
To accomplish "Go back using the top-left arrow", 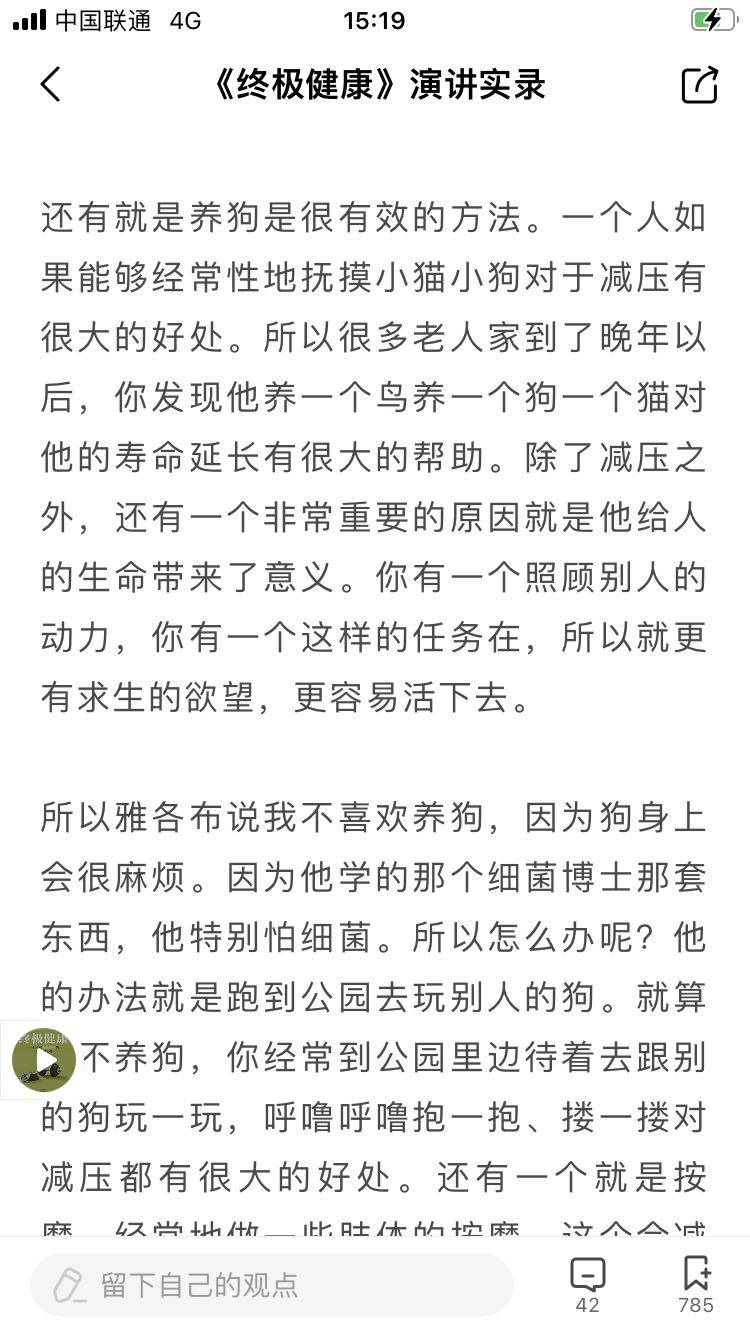I will tap(51, 85).
